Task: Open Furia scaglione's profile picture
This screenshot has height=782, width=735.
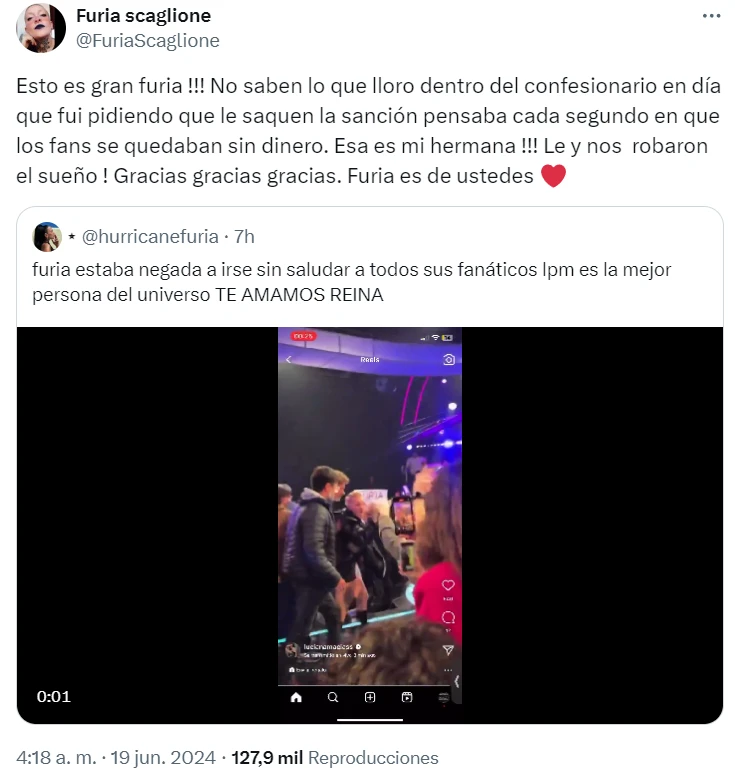Action: 41,28
